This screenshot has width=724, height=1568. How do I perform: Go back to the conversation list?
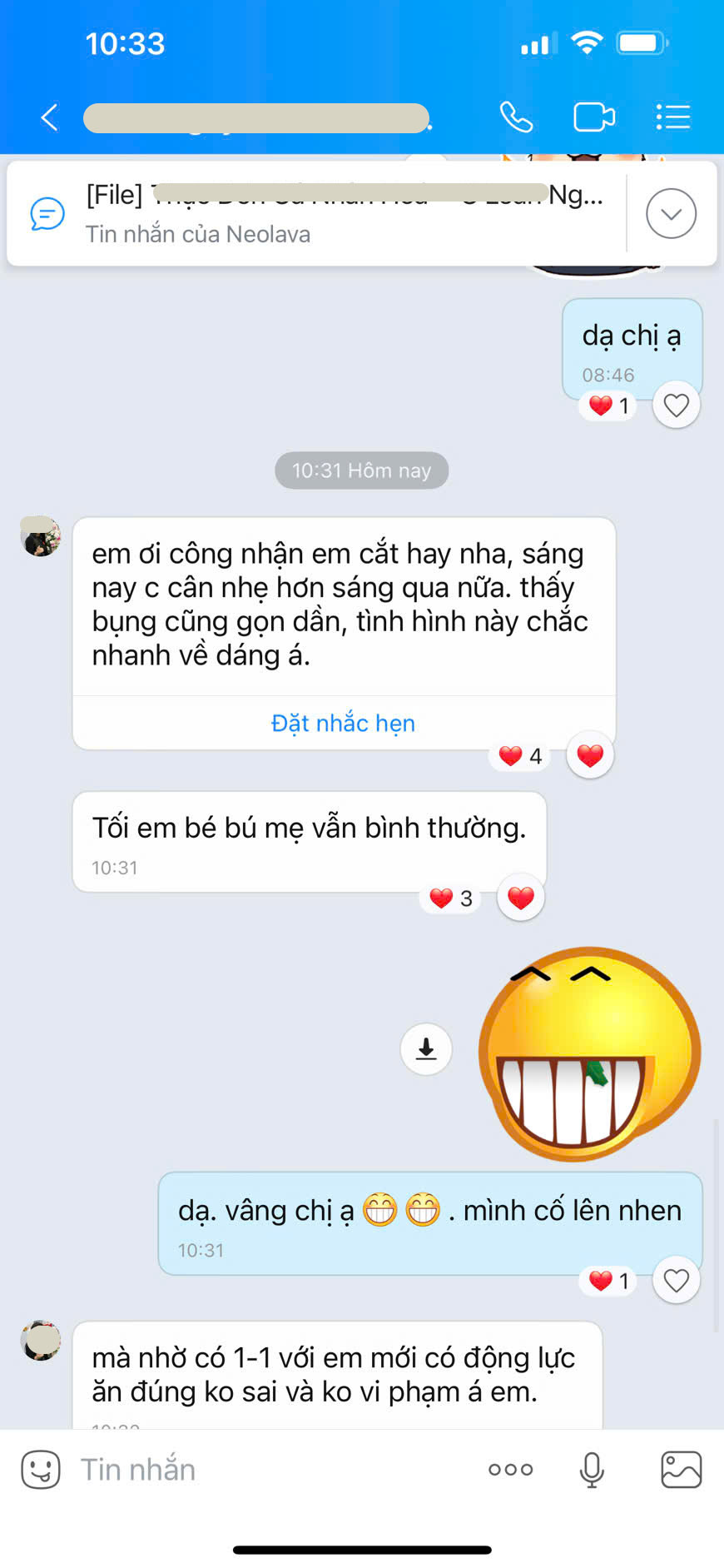click(47, 117)
